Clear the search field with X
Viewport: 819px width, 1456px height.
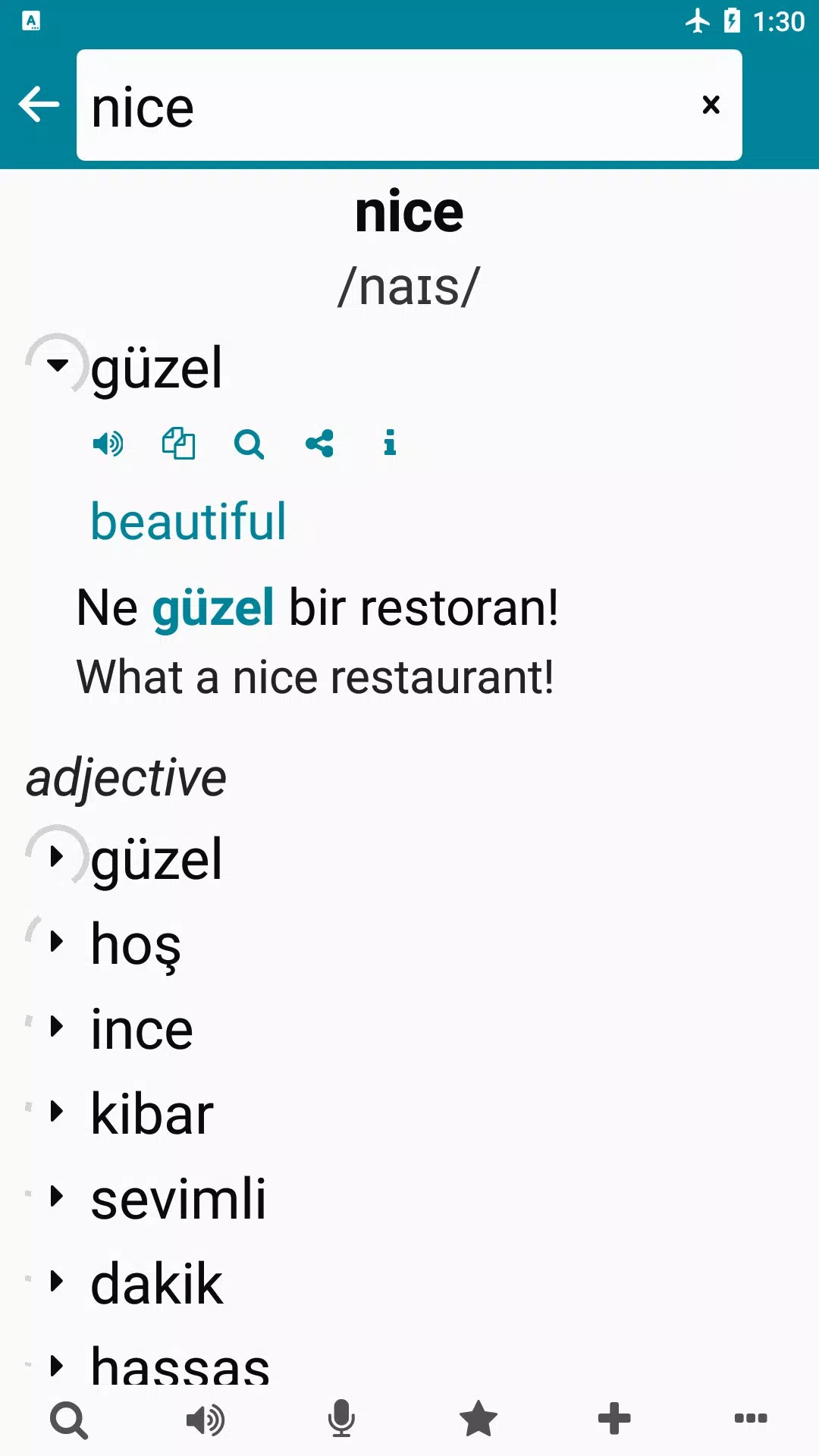711,105
